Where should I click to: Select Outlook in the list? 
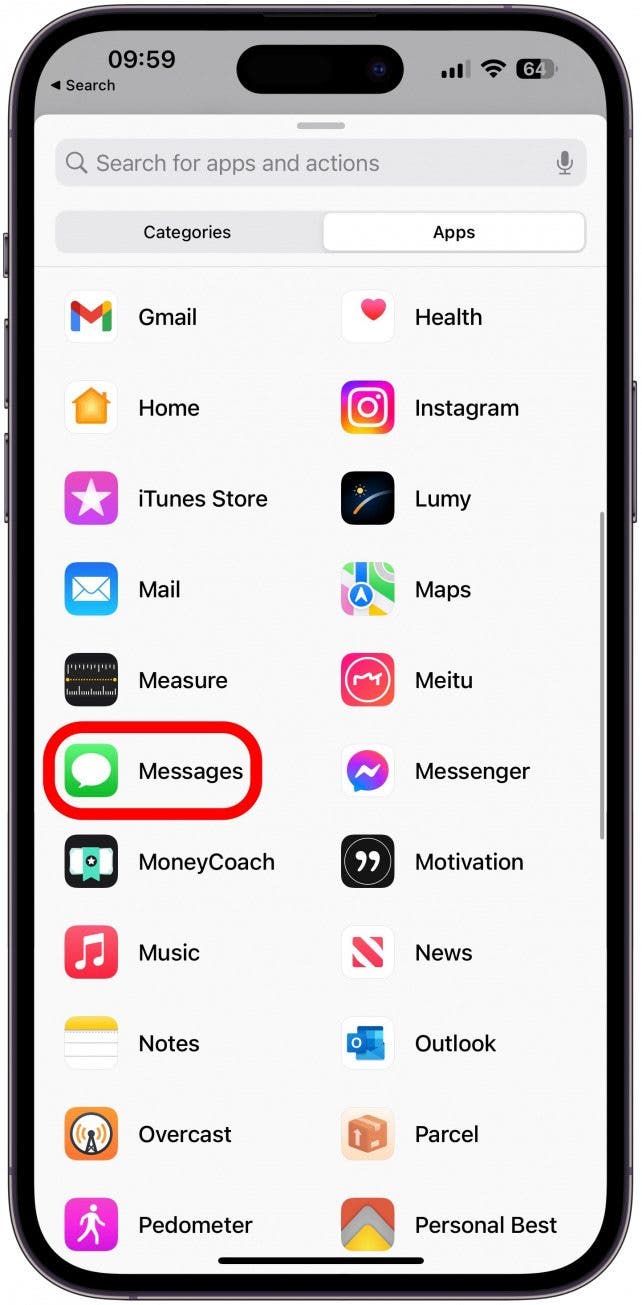[454, 1044]
